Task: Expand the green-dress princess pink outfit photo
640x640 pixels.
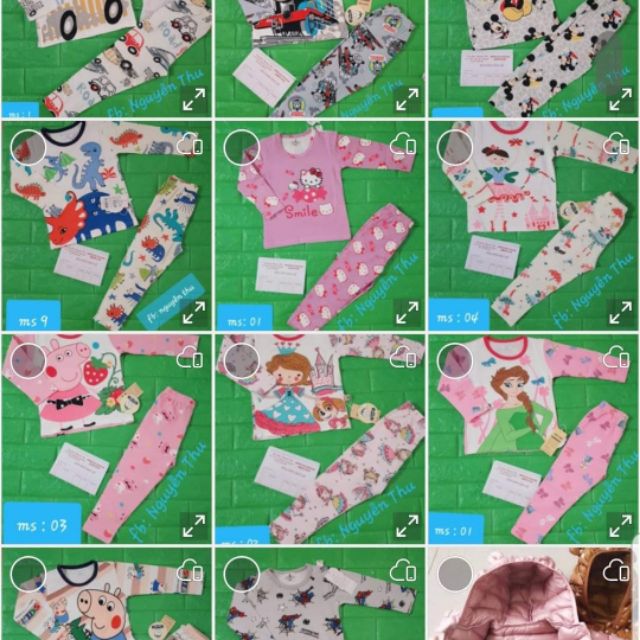Action: [620, 524]
